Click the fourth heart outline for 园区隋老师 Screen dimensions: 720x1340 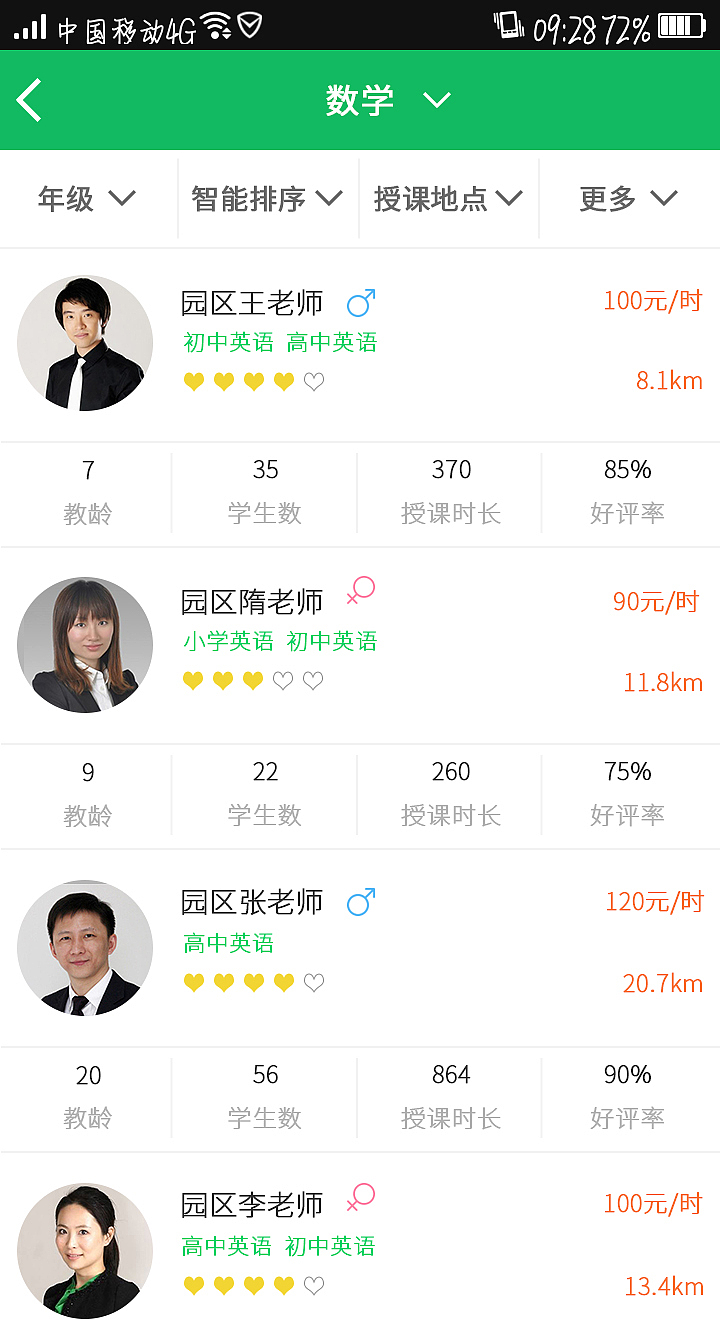tap(283, 680)
